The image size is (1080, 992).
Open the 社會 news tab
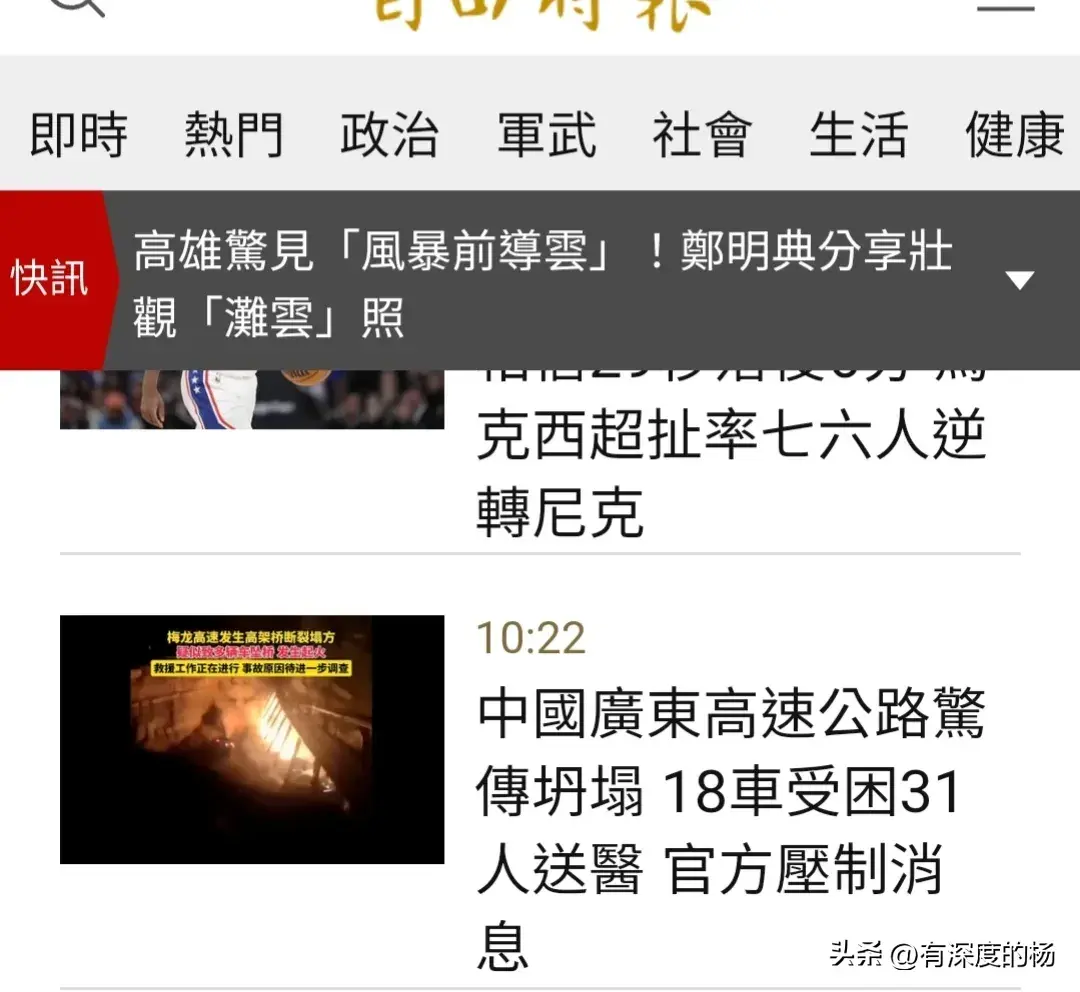point(702,135)
